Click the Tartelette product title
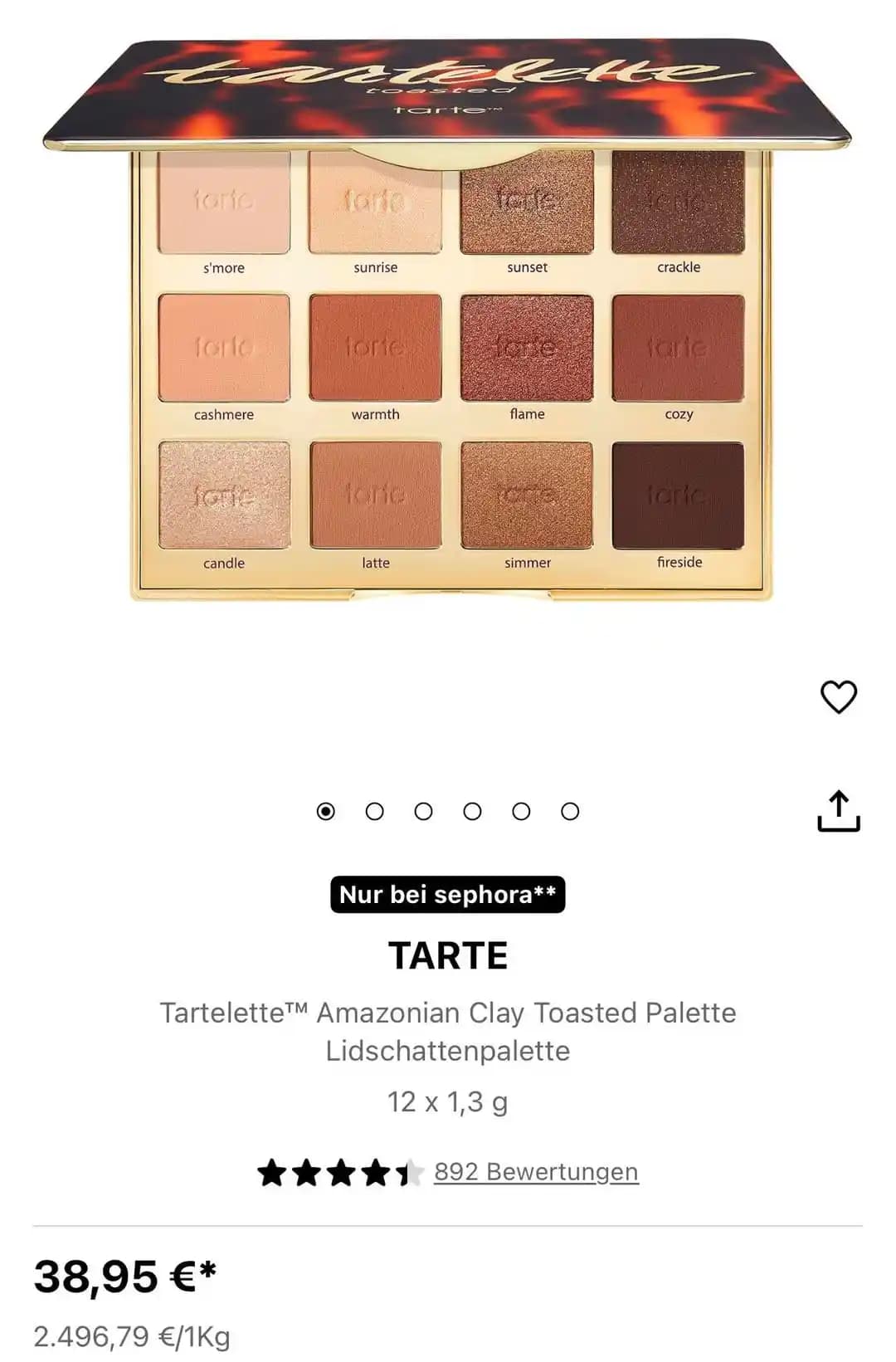This screenshot has height=1362, width=896. pyautogui.click(x=448, y=1031)
